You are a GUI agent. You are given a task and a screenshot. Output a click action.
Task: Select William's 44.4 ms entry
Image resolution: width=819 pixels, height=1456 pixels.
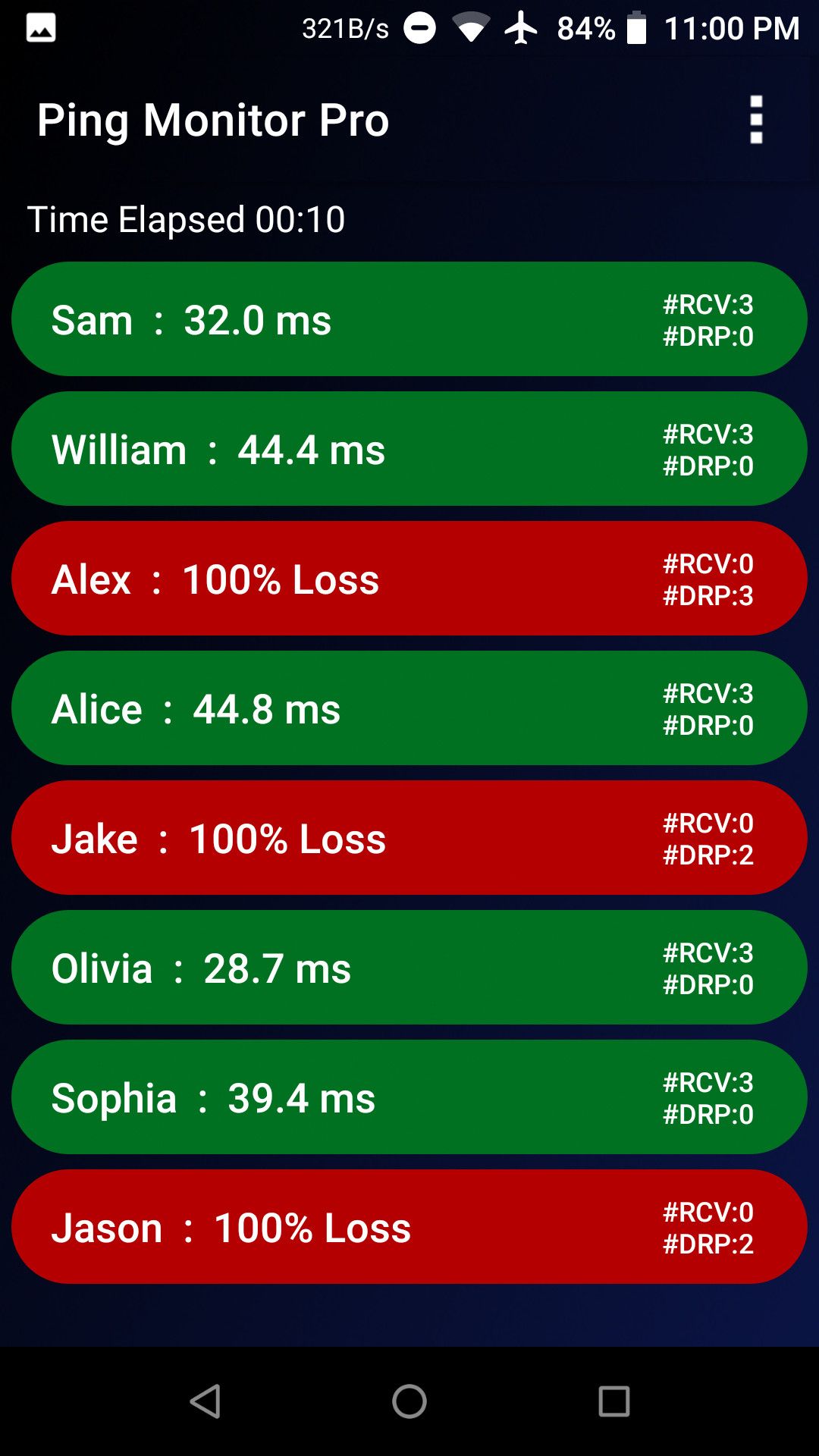click(409, 448)
